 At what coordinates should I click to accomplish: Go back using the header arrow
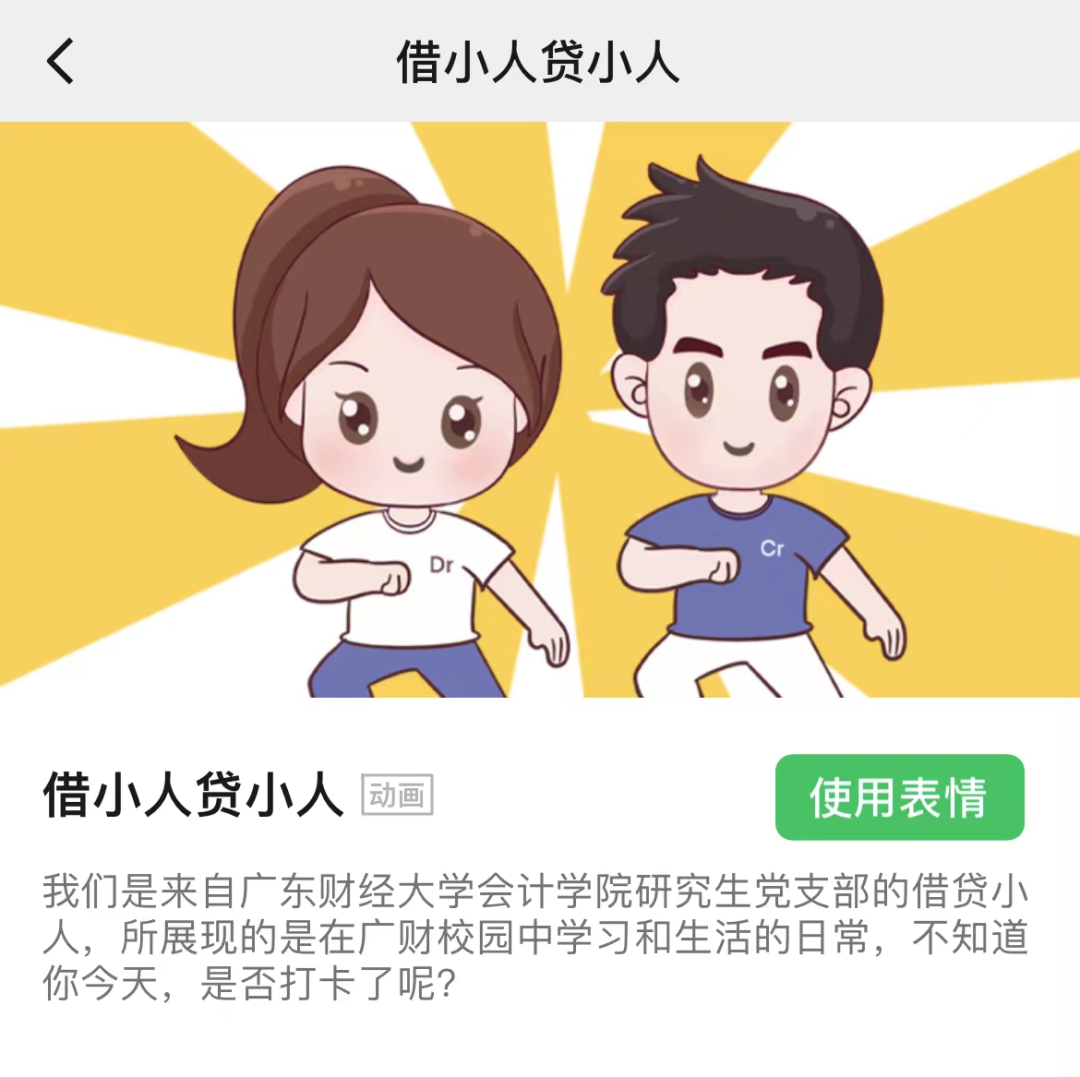[61, 61]
